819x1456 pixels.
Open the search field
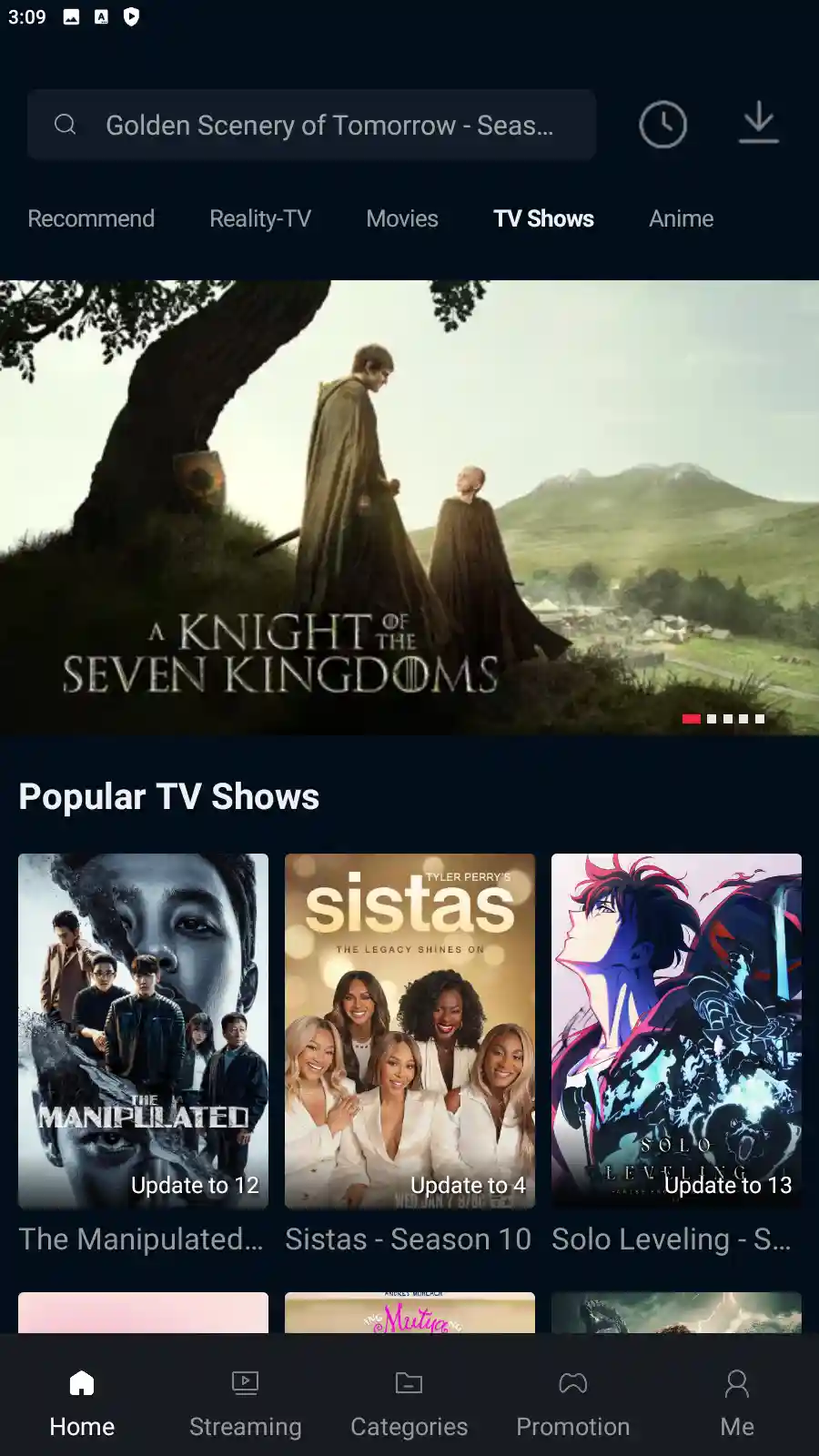311,125
